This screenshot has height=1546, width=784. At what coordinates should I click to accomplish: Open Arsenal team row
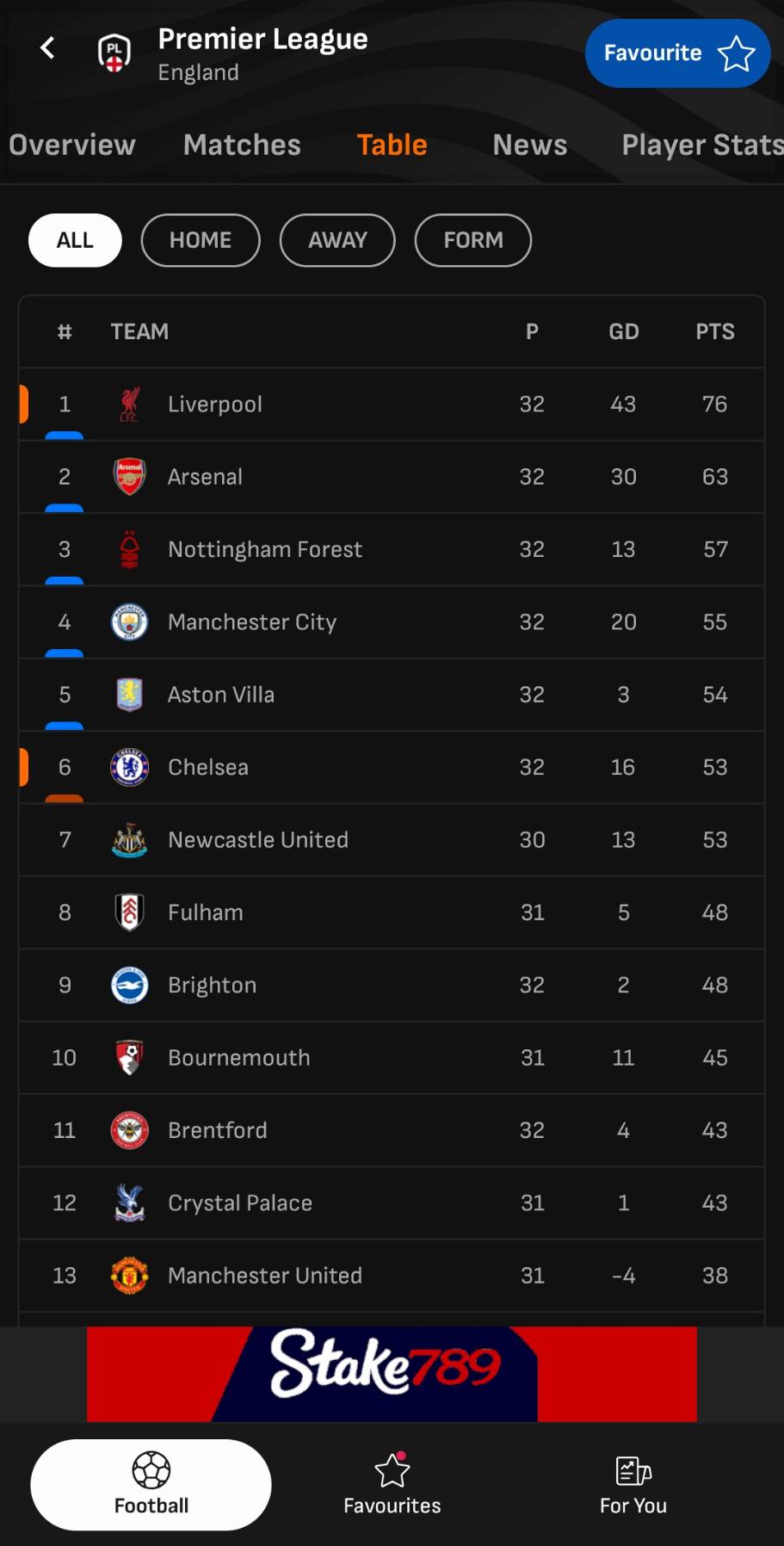pos(392,477)
